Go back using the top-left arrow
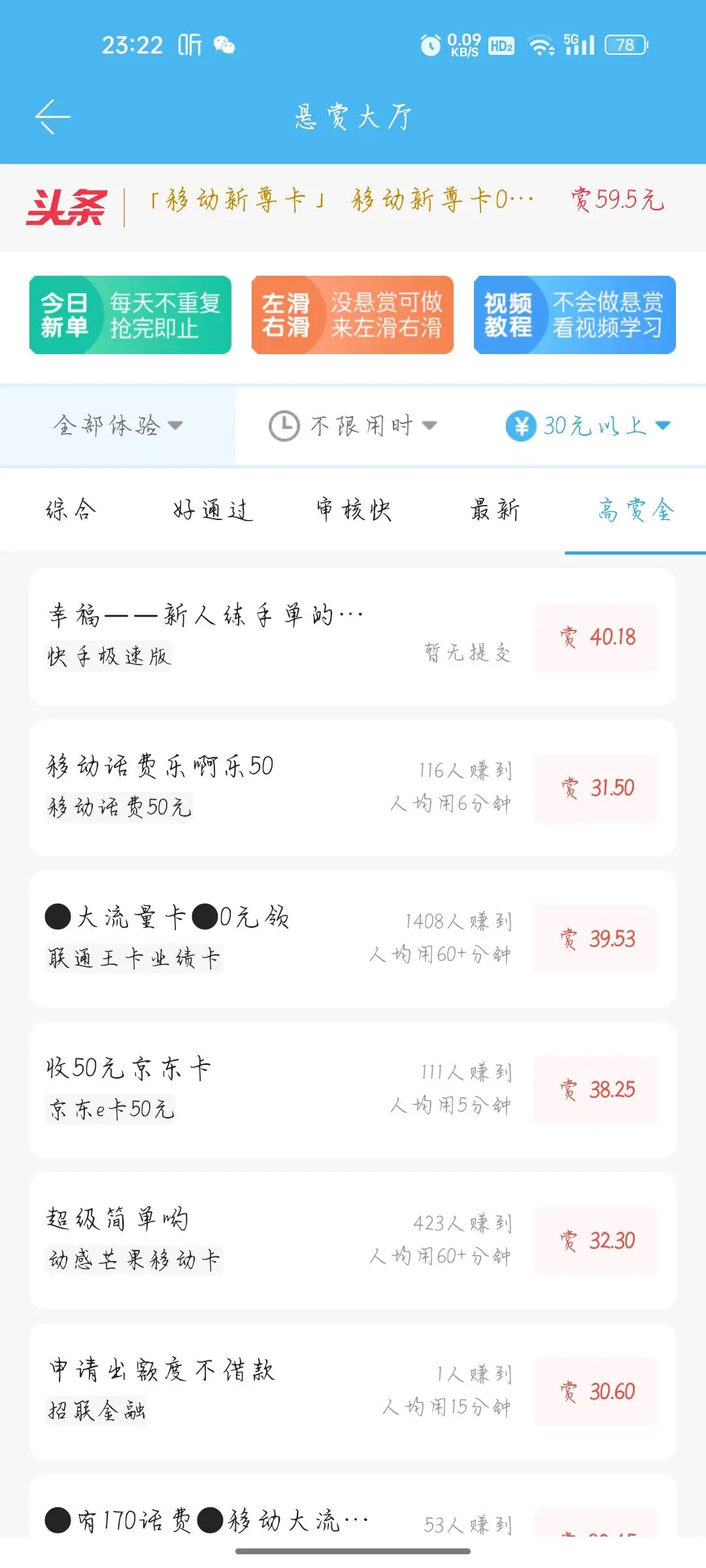The image size is (706, 1568). pos(52,118)
